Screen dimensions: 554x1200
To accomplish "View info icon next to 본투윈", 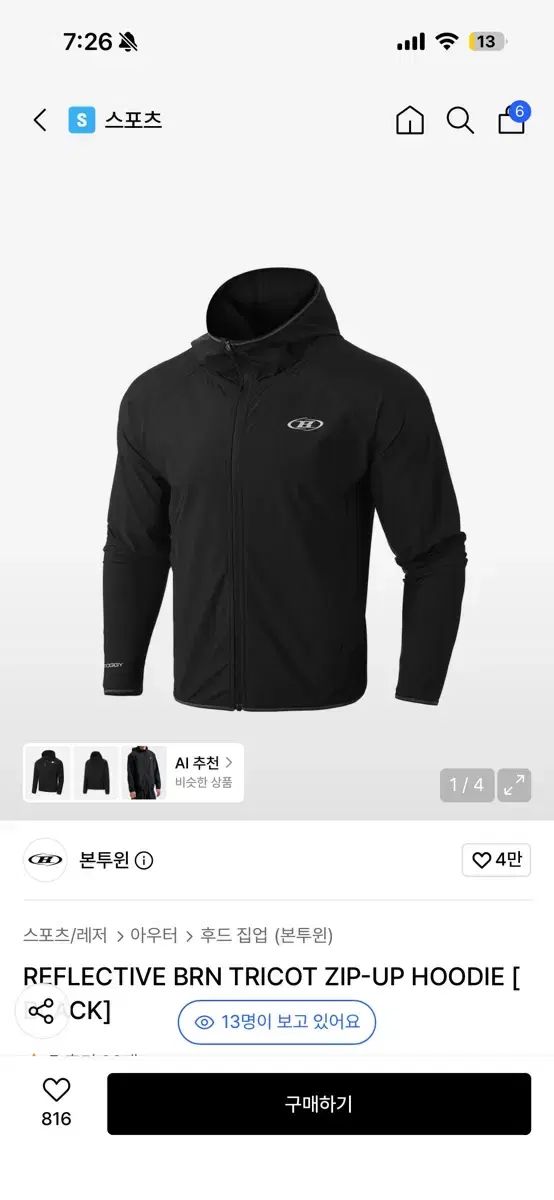I will [x=144, y=861].
